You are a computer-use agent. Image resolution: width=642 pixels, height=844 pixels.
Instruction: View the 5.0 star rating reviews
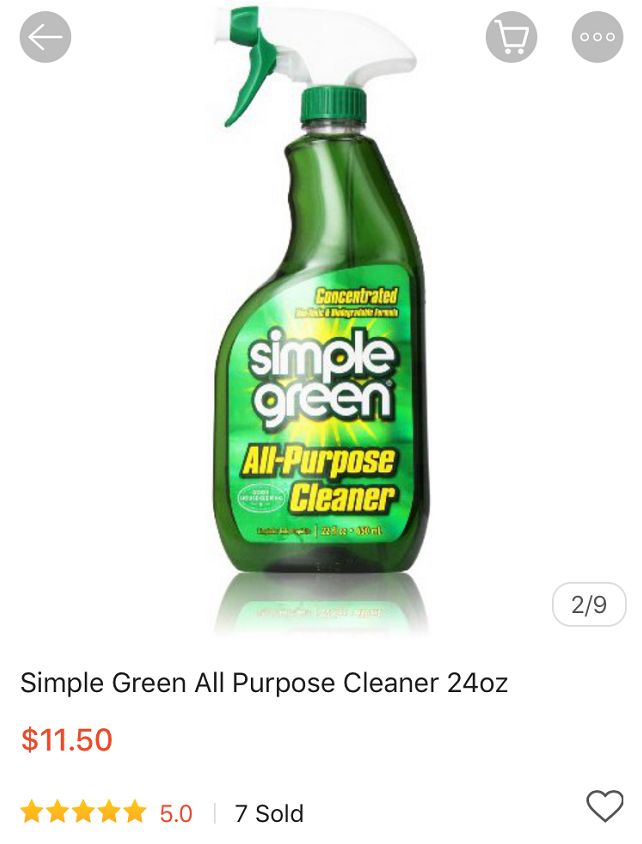pos(106,813)
